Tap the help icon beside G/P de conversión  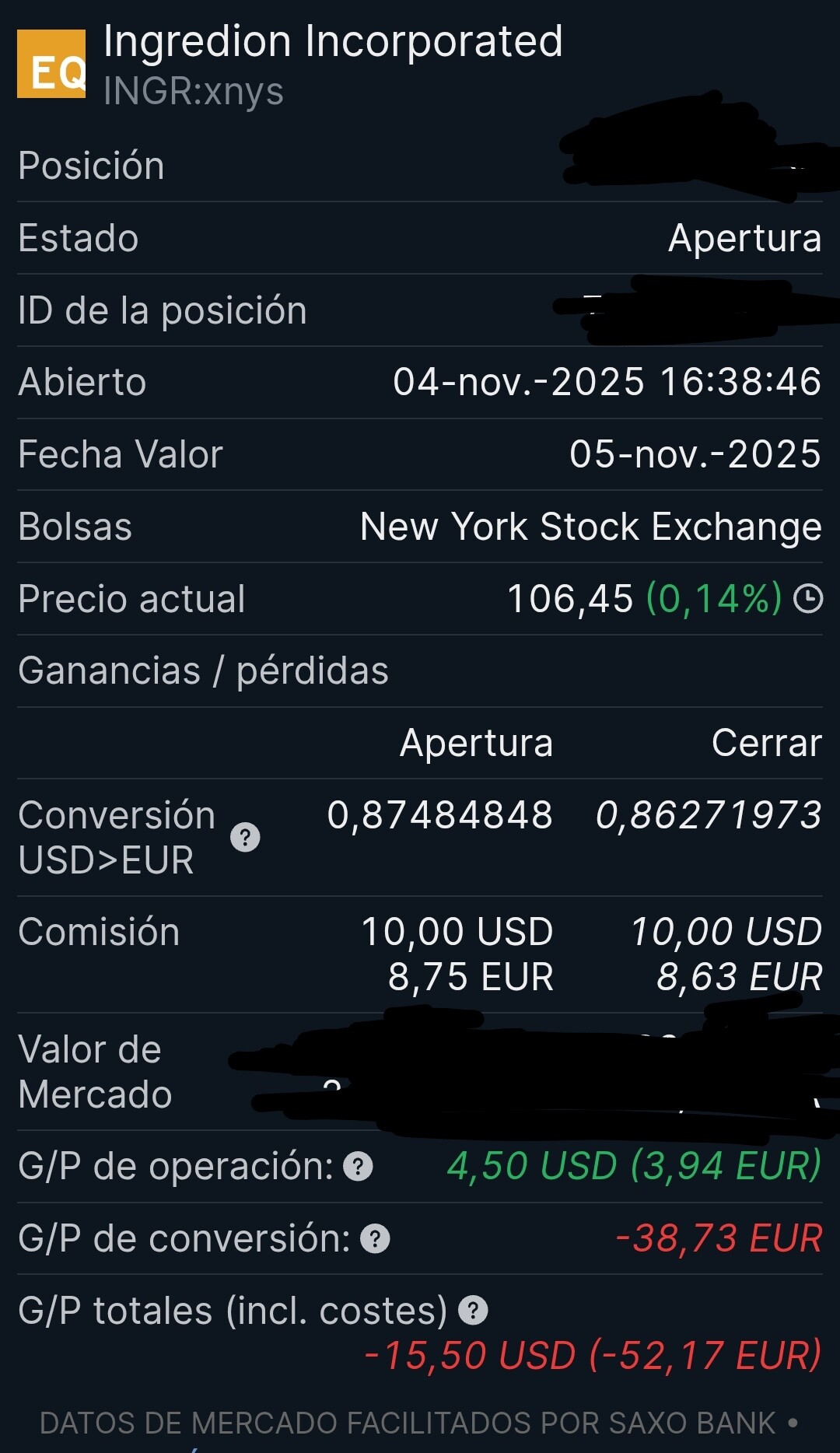375,1239
